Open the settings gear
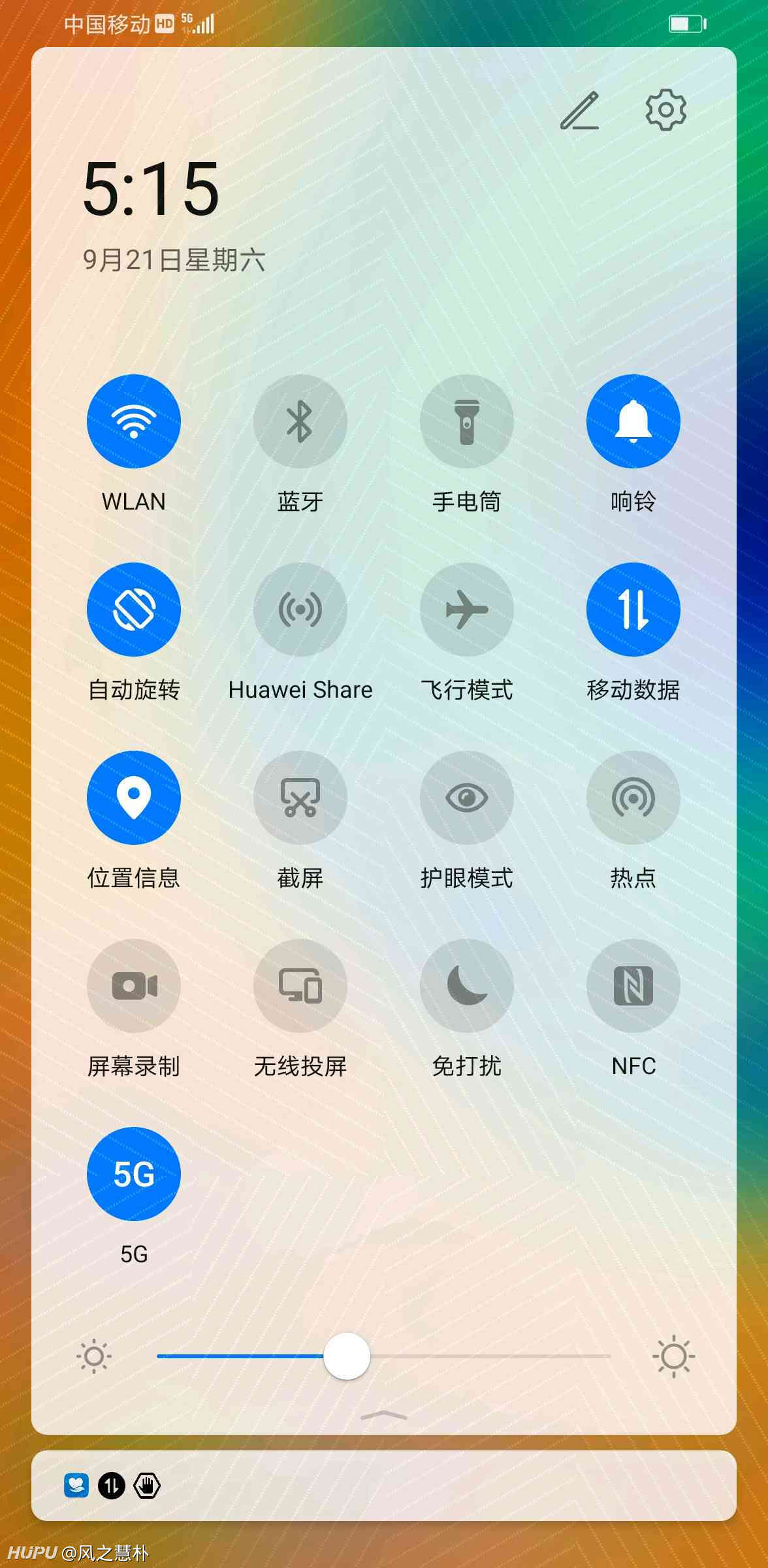Image resolution: width=768 pixels, height=1568 pixels. click(x=665, y=110)
